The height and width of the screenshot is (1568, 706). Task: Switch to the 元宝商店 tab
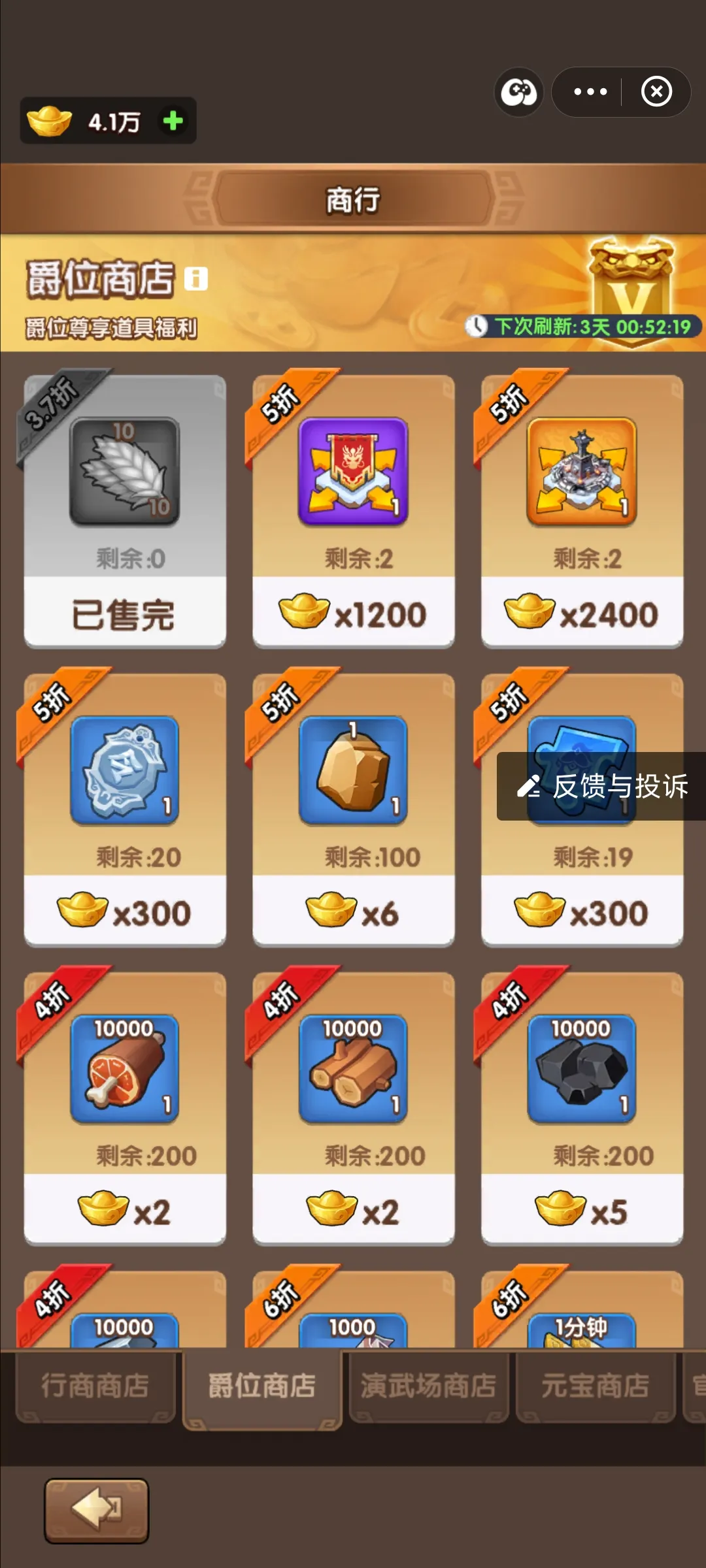(x=595, y=1386)
